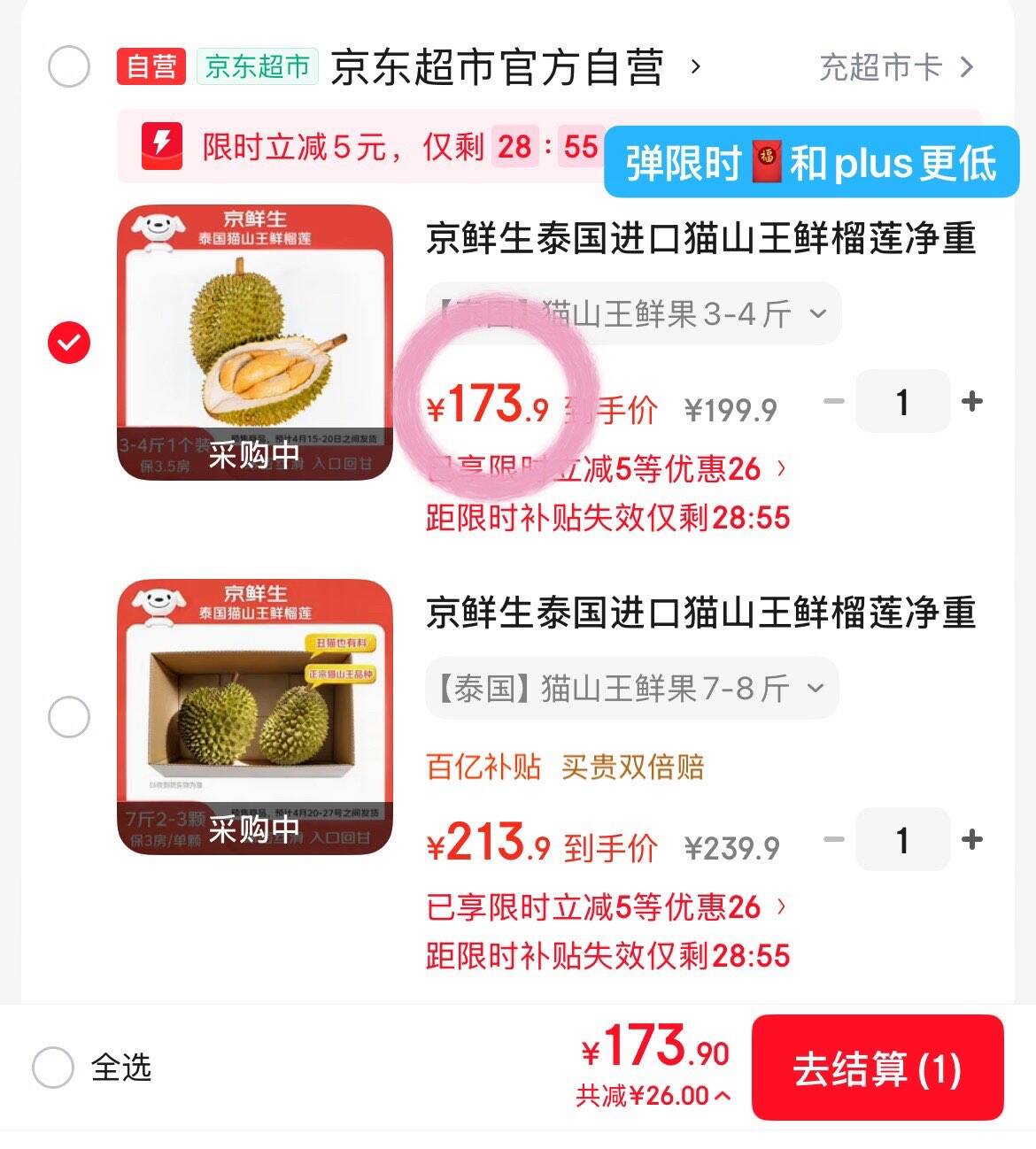Image resolution: width=1036 pixels, height=1149 pixels.
Task: Open the 充超市卡 top-up link
Action: pos(895,67)
